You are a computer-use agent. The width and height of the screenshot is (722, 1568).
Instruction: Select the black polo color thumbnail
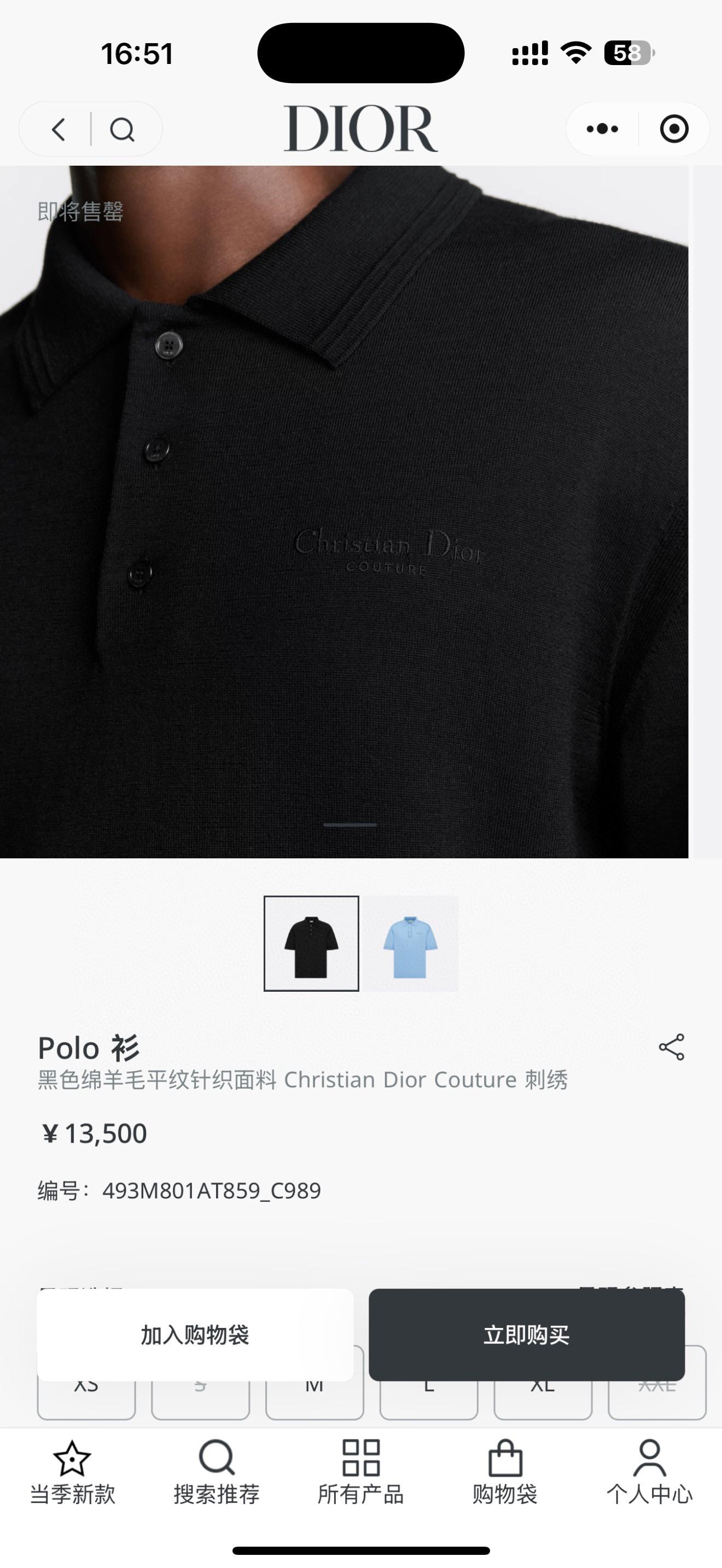point(311,943)
